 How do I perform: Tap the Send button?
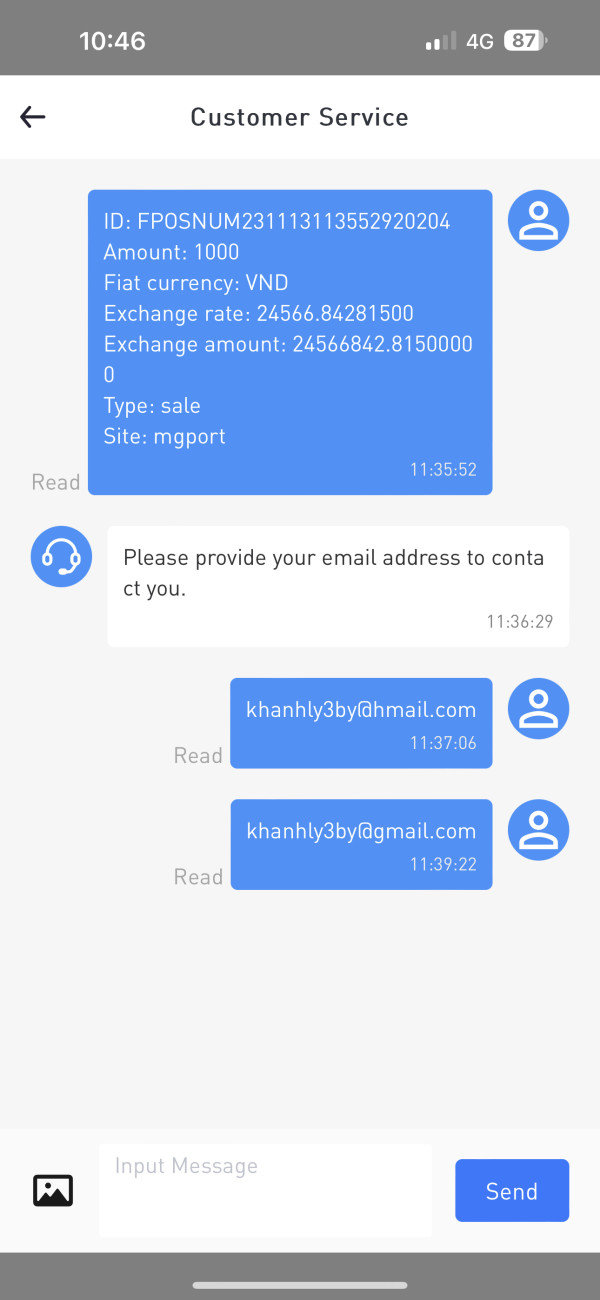(x=512, y=1190)
